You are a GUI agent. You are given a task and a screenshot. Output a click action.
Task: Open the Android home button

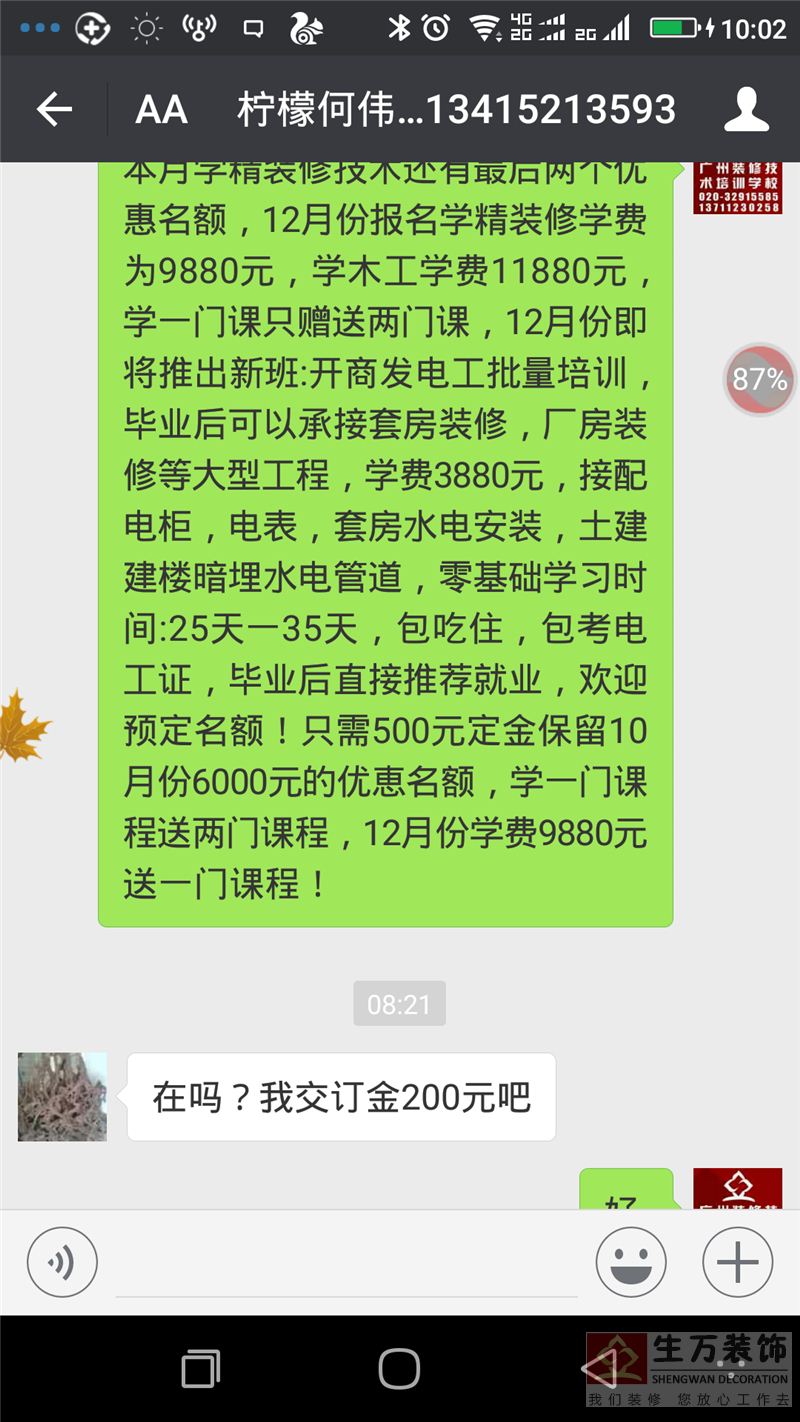(x=399, y=1368)
